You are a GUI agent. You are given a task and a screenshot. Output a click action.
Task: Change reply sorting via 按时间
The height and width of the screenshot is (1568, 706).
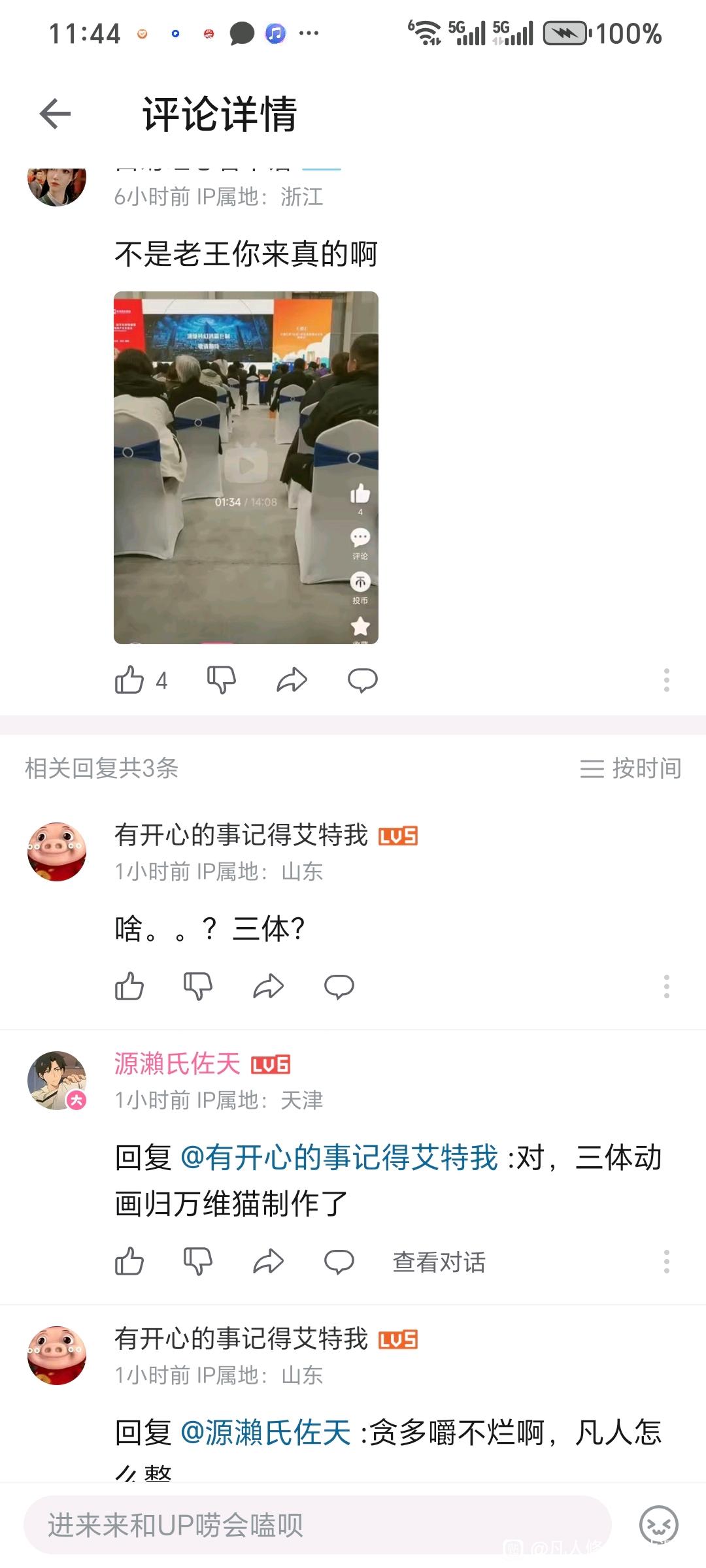[x=631, y=768]
